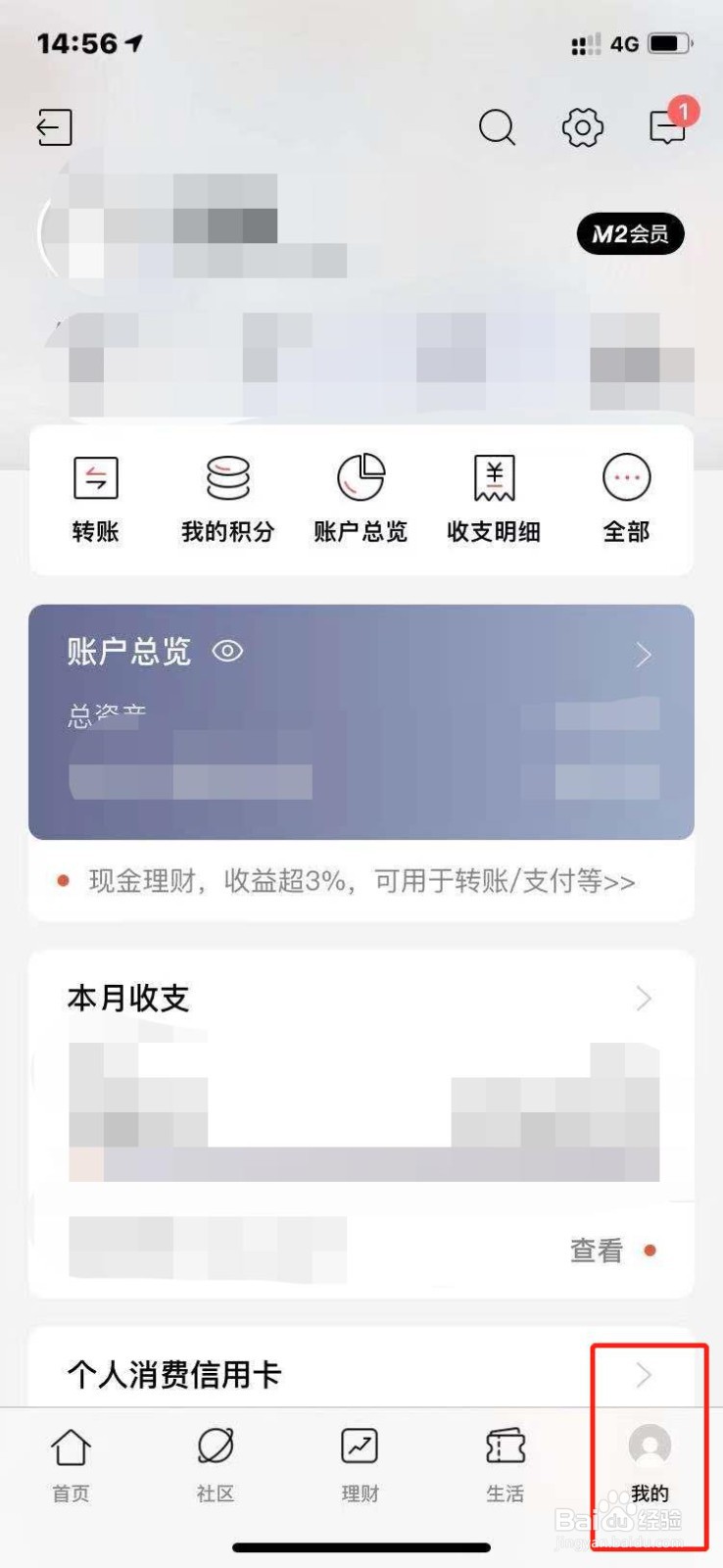Screen dimensions: 723x1568
Task: Tap the battery indicator in status bar
Action: 670,43
